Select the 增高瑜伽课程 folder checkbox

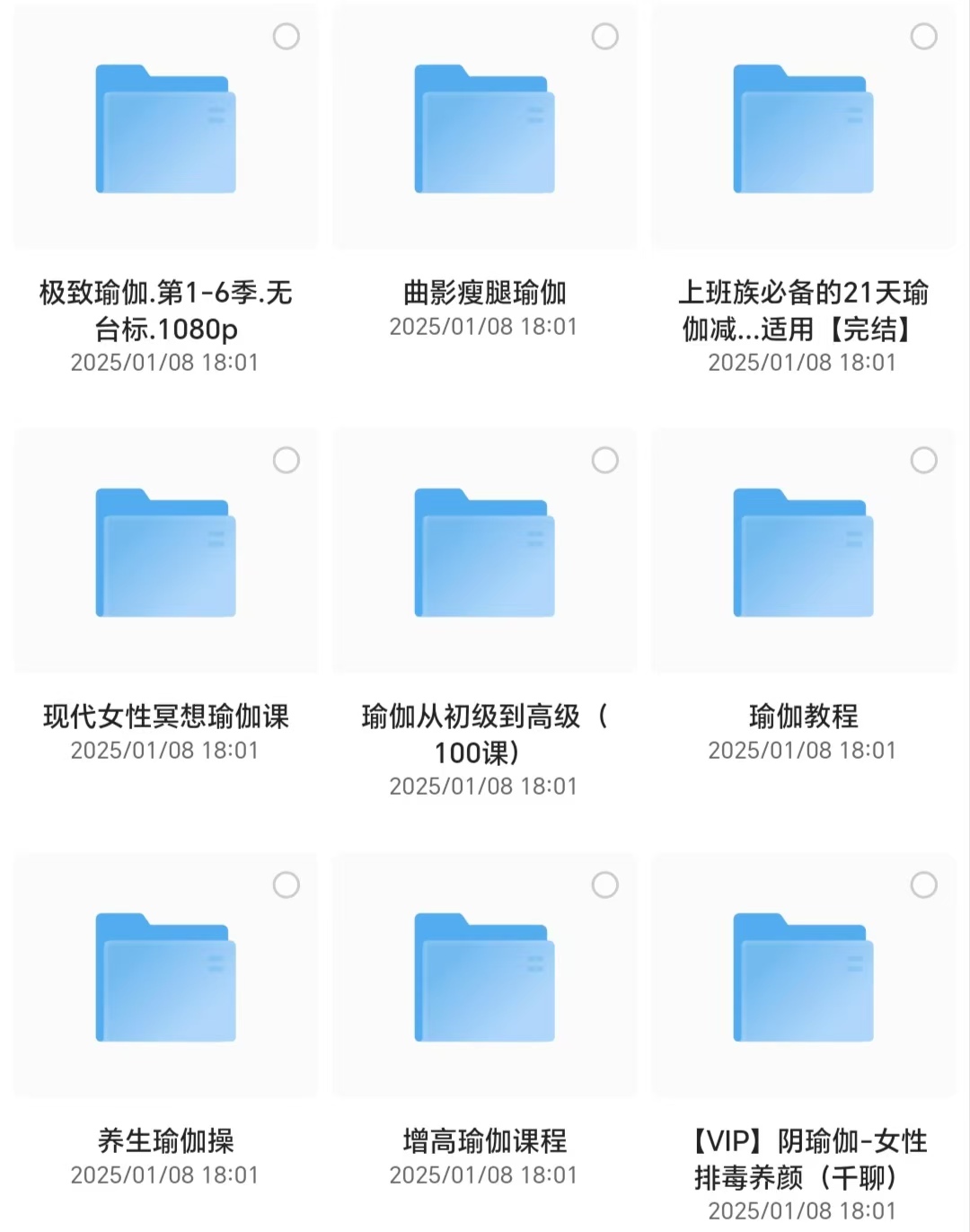(x=605, y=885)
